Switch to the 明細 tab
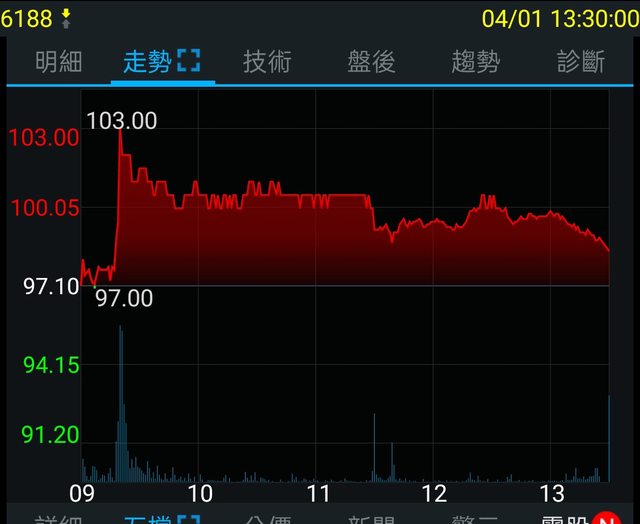 pos(58,62)
